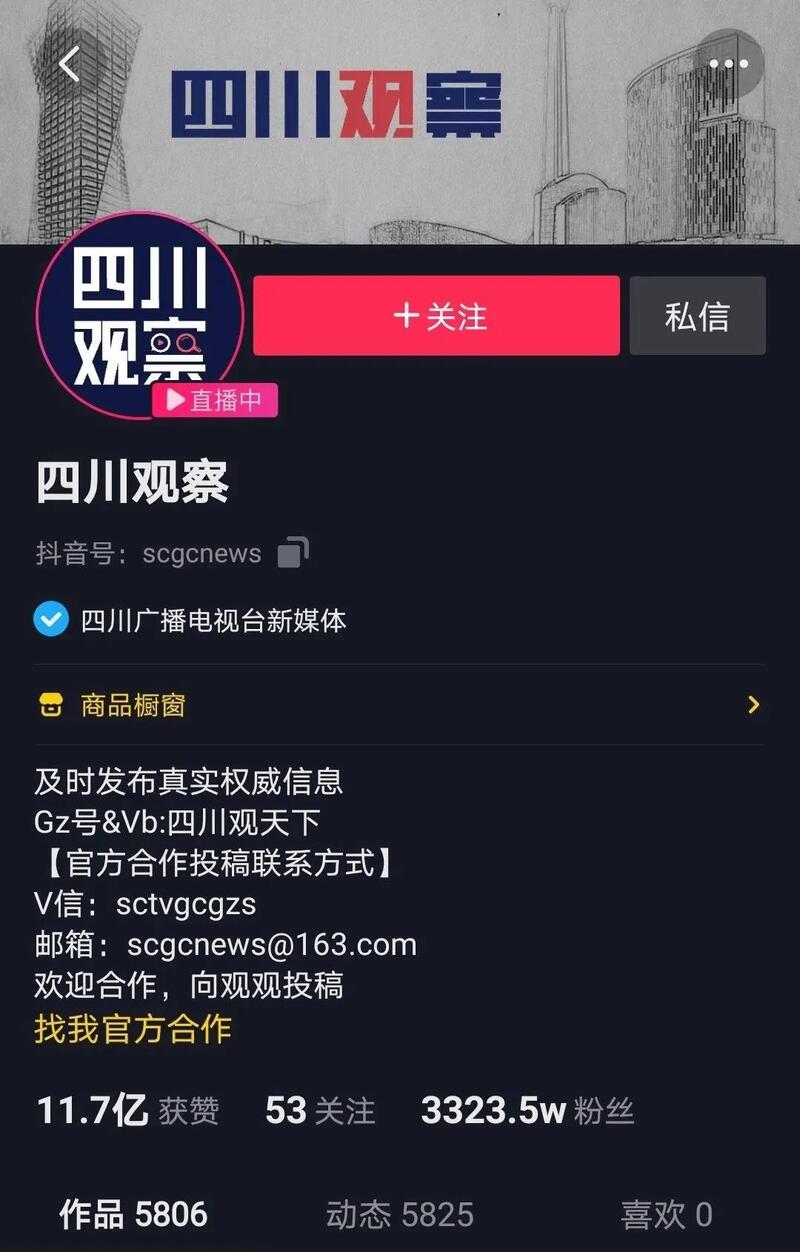Switch to the 作品 tab

133,1215
